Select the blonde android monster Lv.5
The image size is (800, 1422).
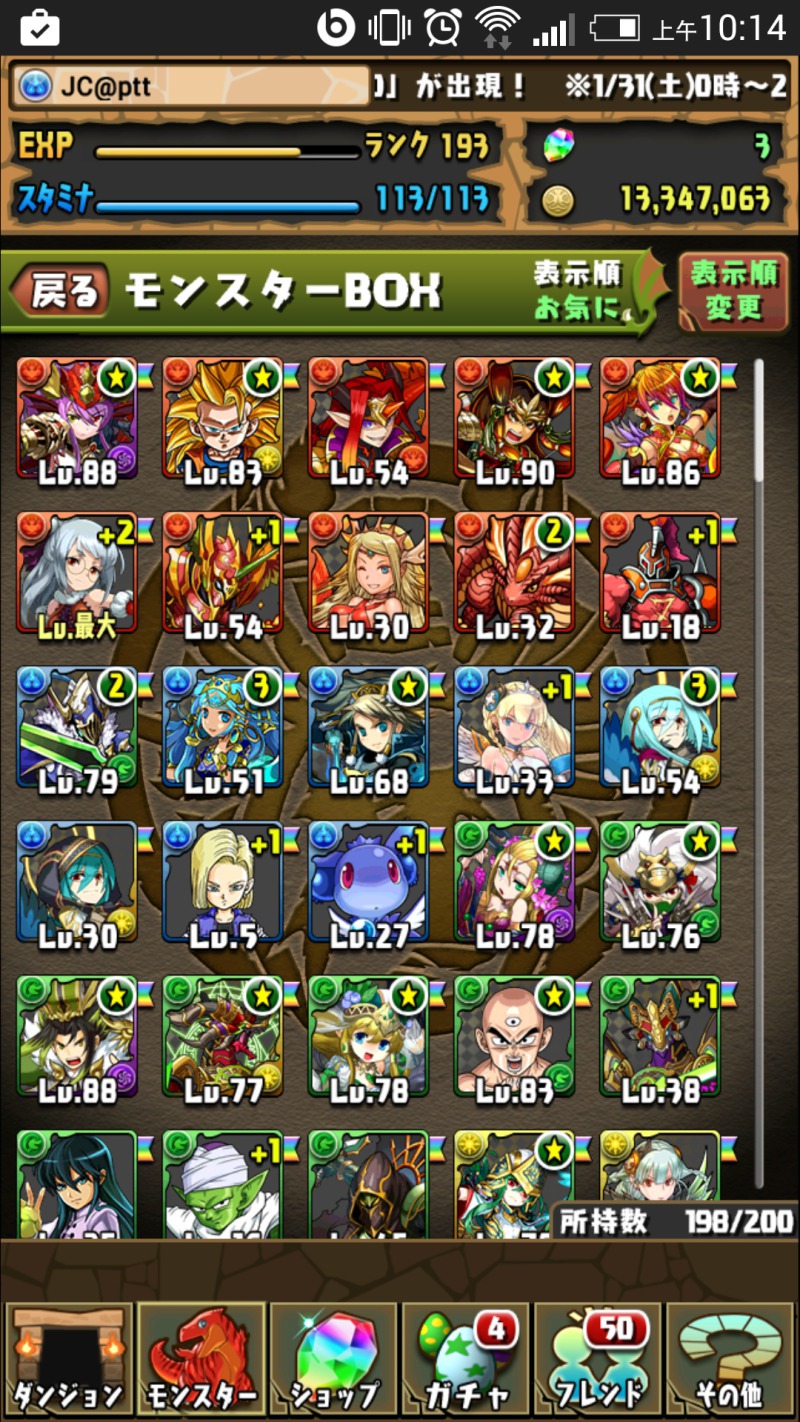coord(224,883)
